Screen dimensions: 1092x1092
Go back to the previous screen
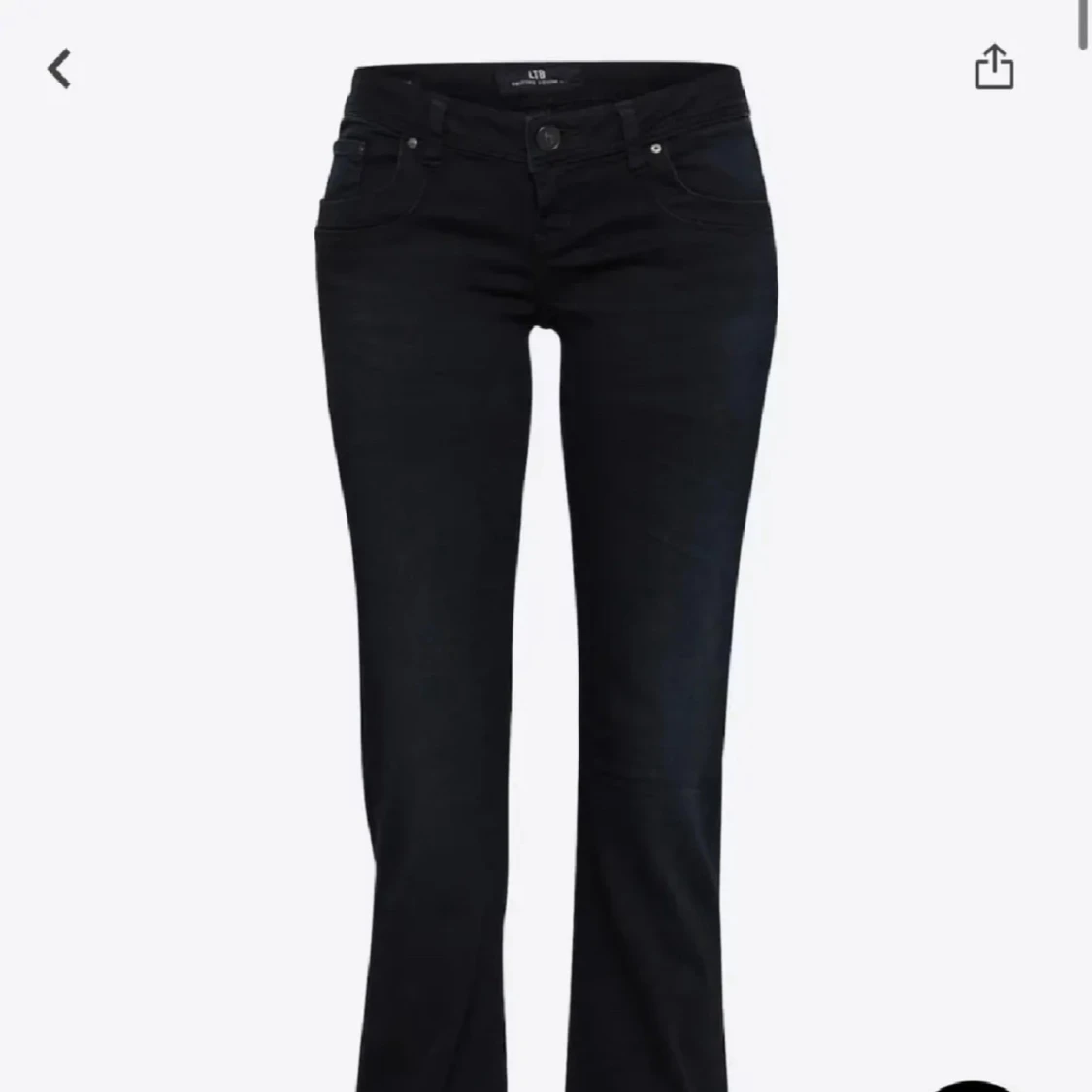(60, 70)
